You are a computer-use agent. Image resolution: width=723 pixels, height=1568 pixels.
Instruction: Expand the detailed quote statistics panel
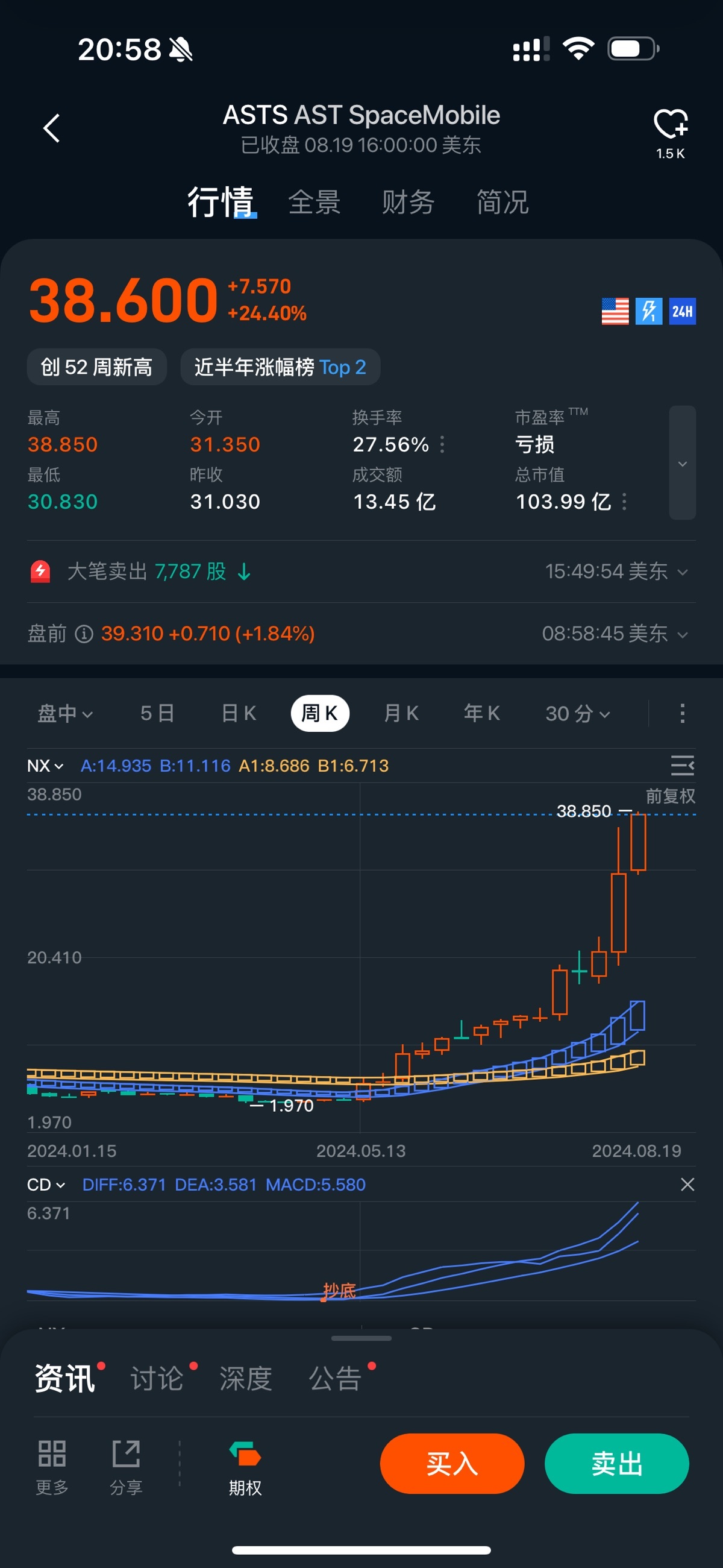(682, 463)
